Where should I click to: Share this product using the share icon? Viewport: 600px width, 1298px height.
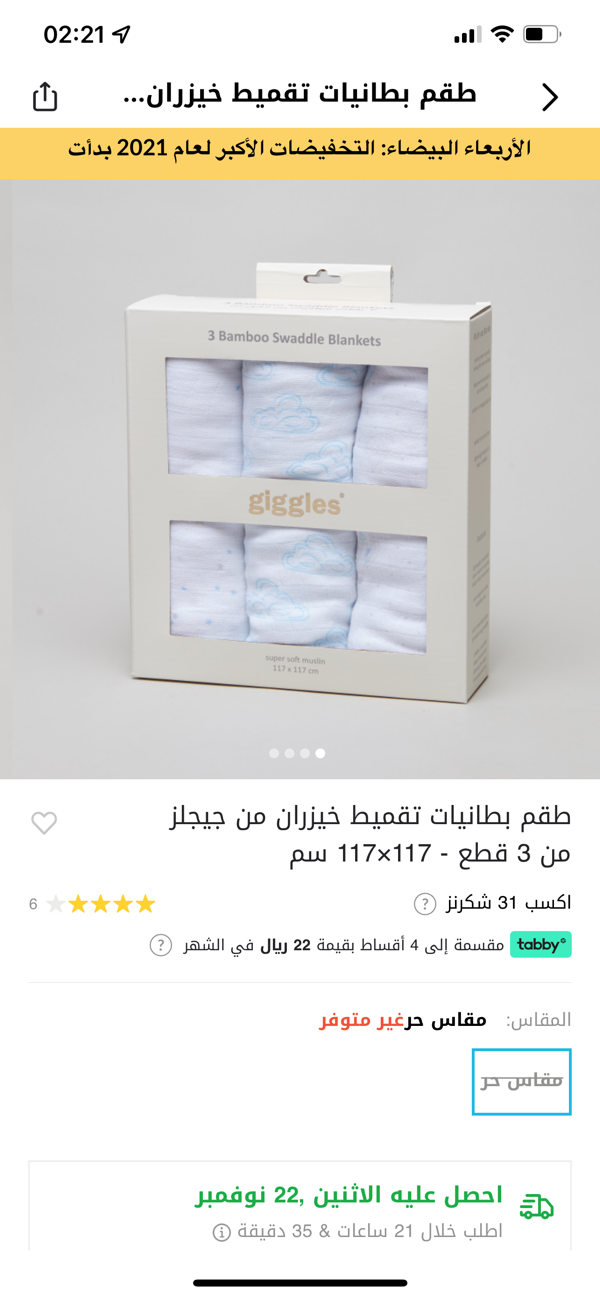45,96
